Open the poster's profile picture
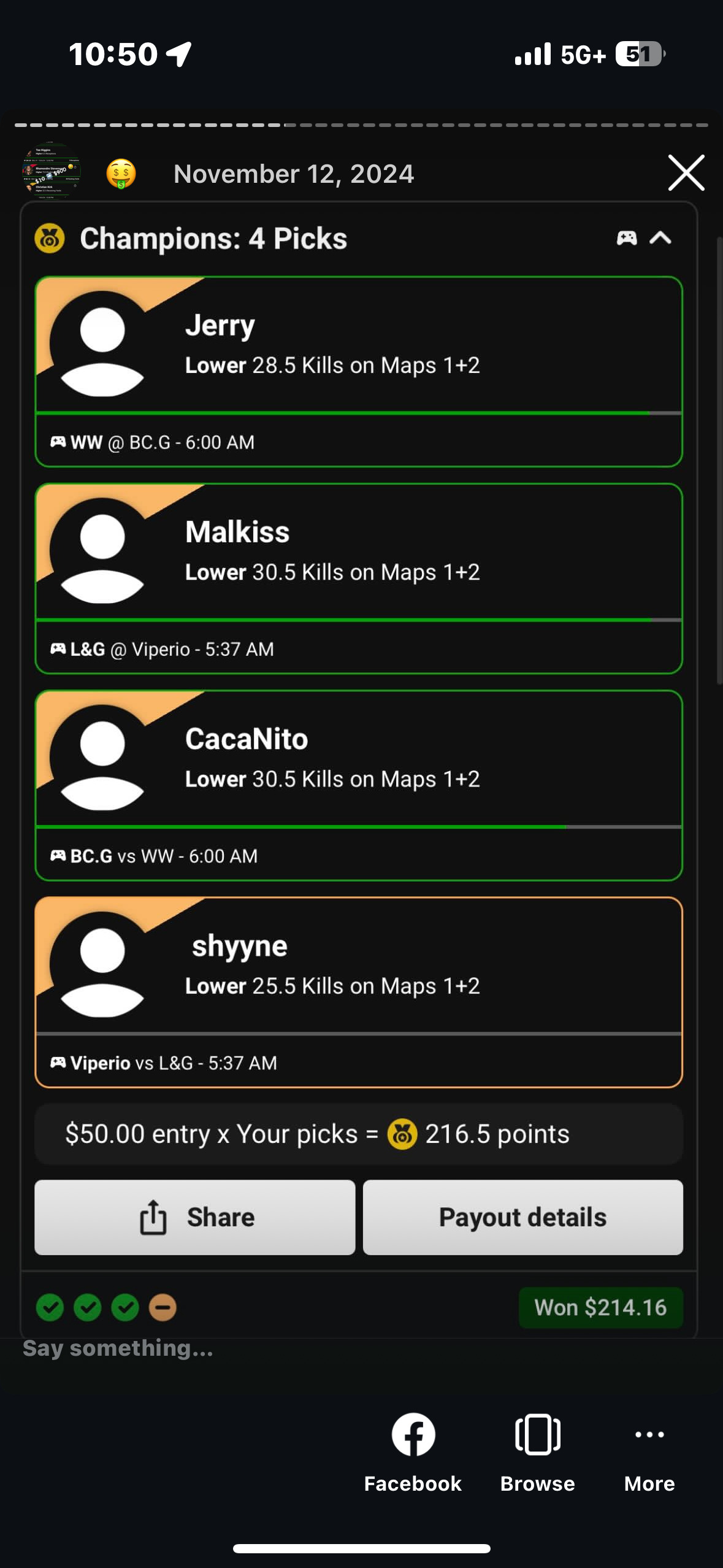723x1568 pixels. point(52,174)
